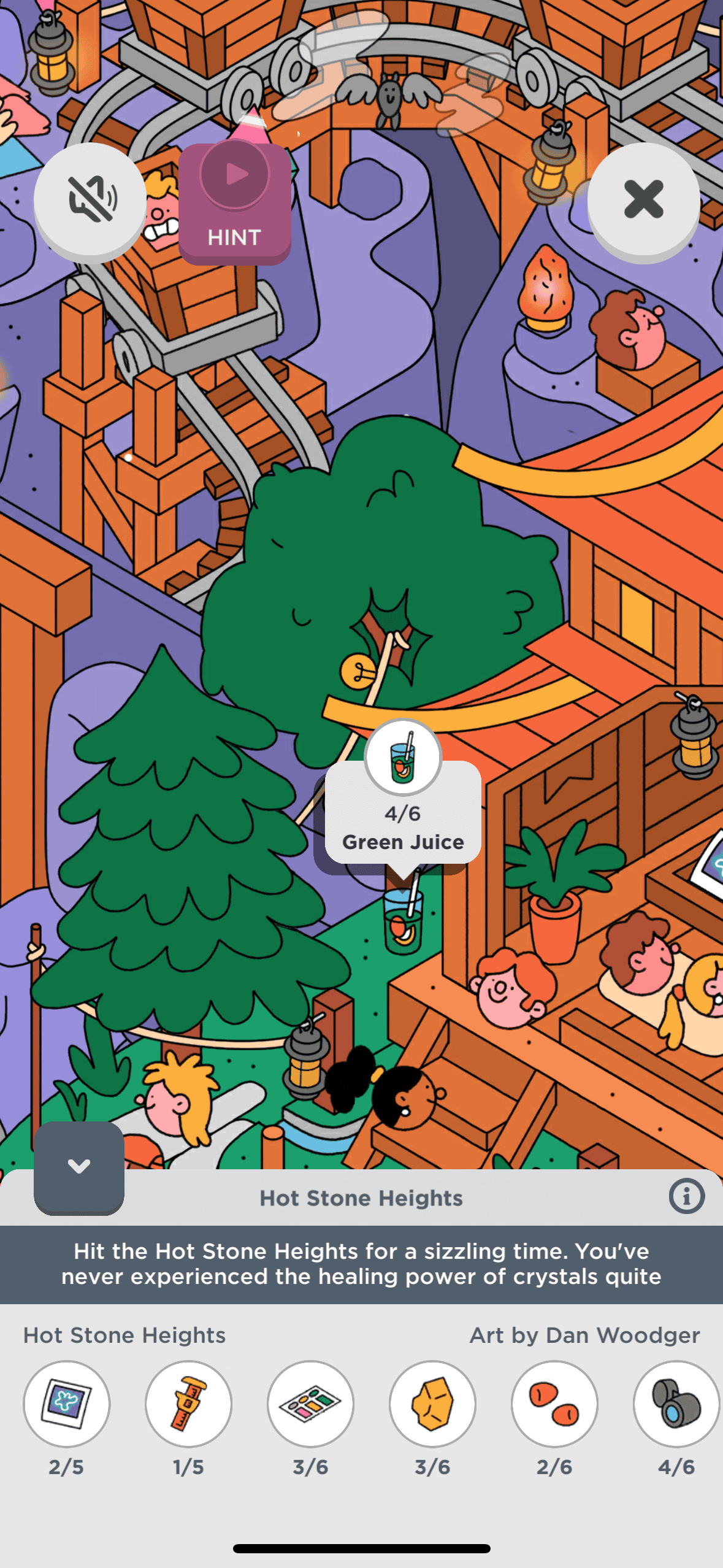Select the binoculars item 4/6
The image size is (723, 1568).
[x=676, y=1404]
